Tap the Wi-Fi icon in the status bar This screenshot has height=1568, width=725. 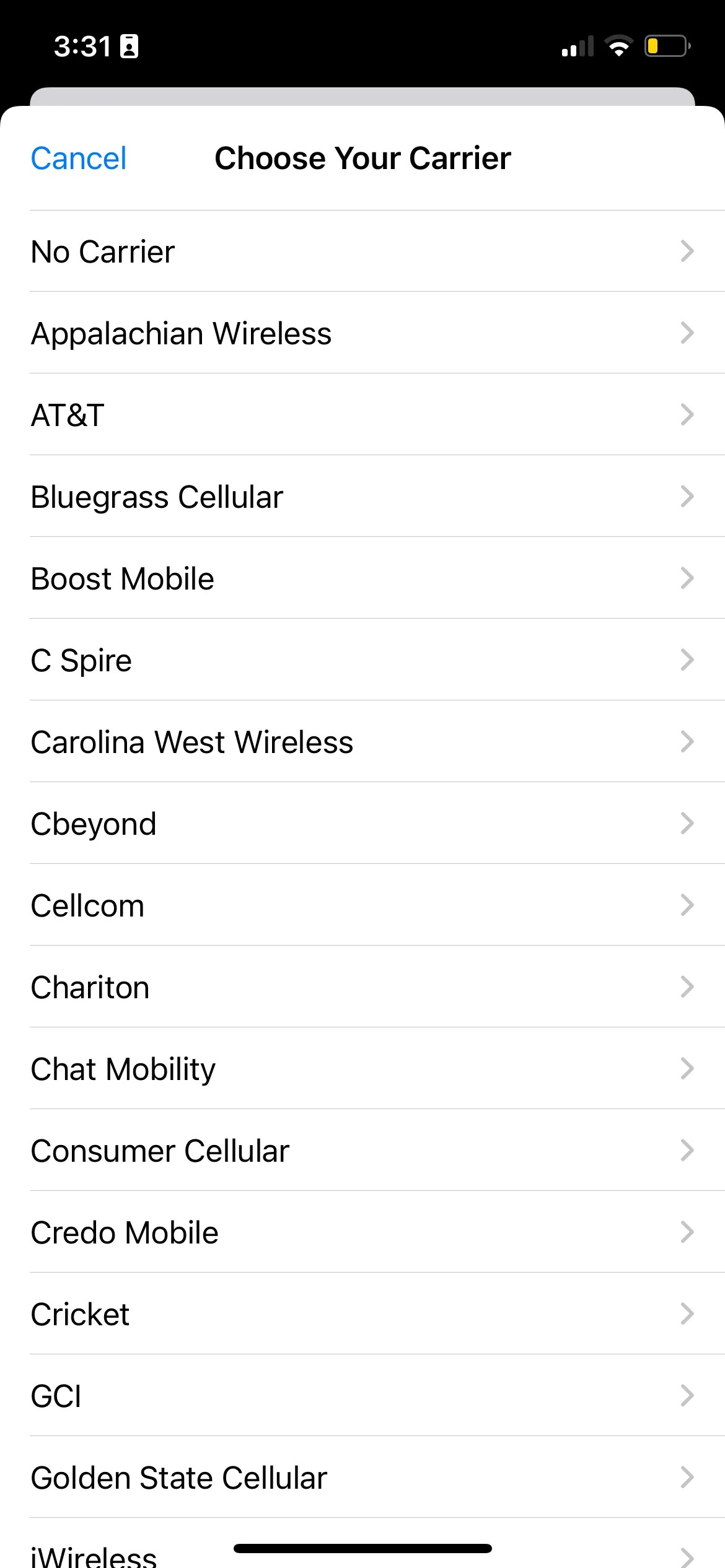618,45
